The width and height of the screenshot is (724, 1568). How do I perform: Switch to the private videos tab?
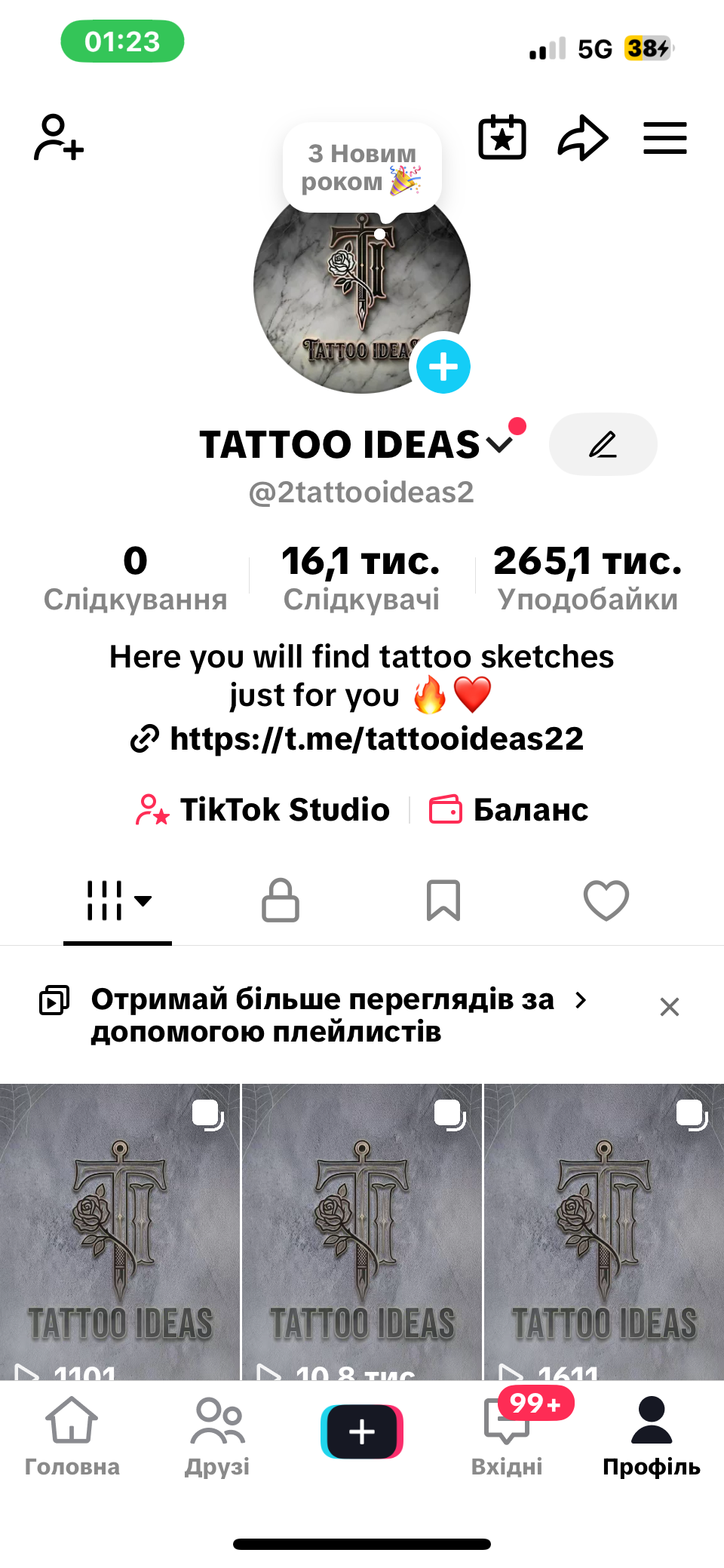[x=280, y=901]
